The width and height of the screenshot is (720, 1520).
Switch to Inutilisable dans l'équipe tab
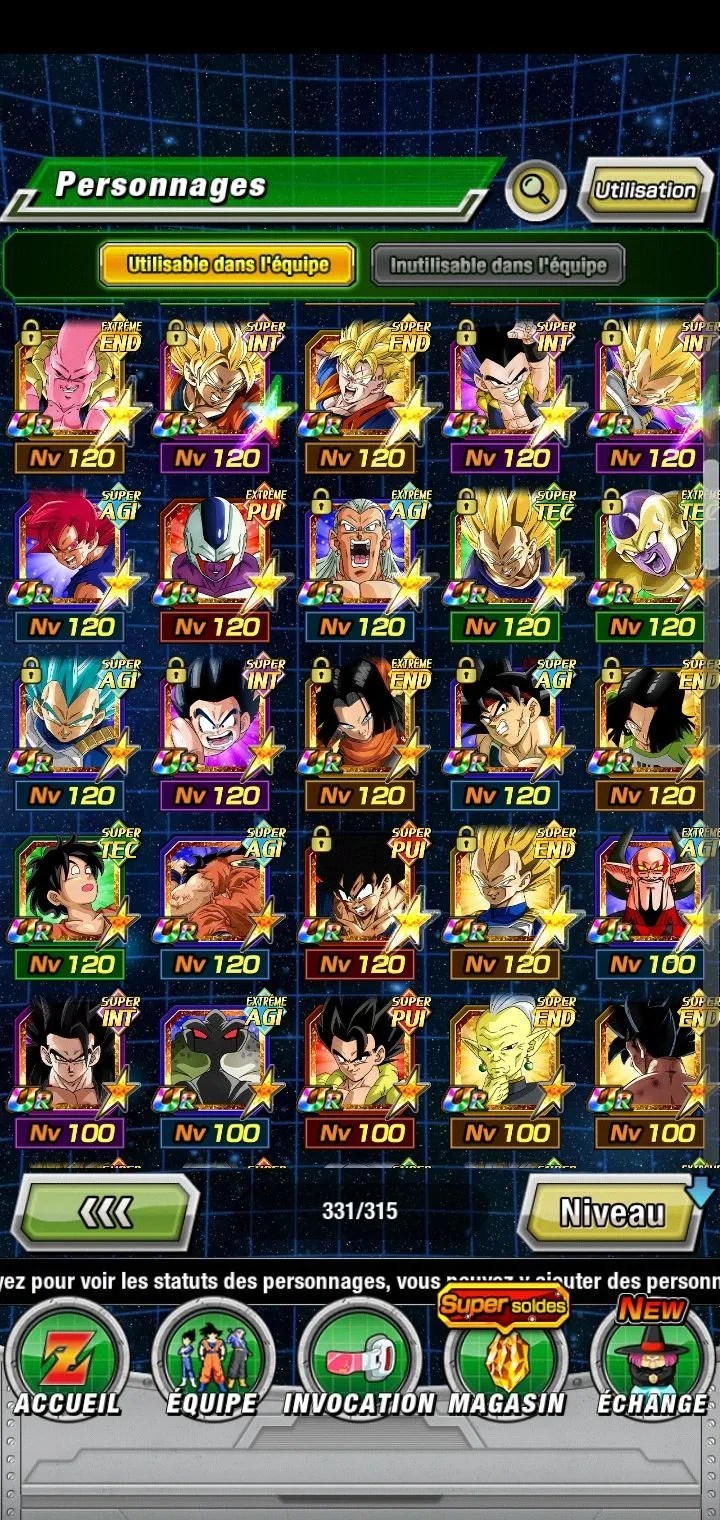(497, 265)
